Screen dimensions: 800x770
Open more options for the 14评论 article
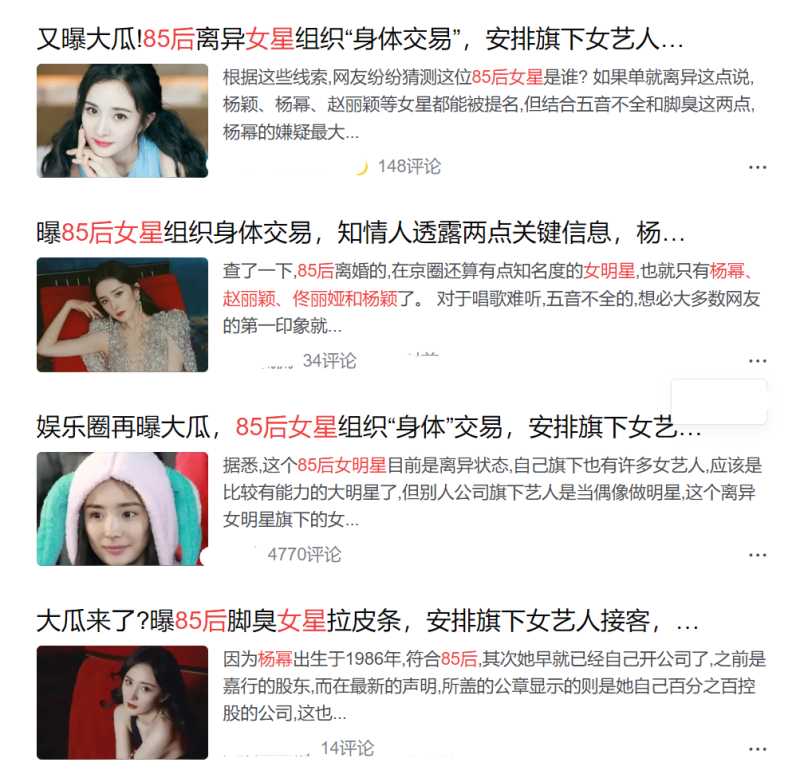pos(758,748)
